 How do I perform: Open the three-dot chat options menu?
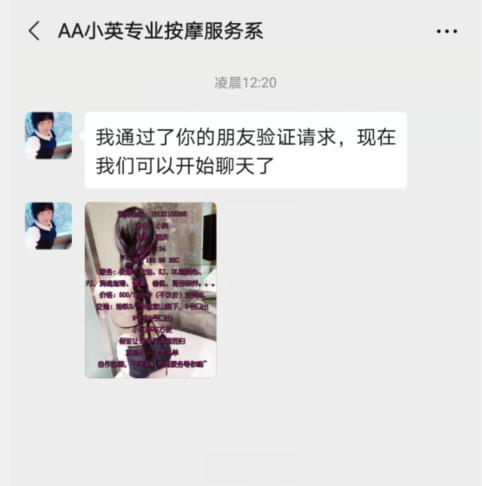[x=447, y=31]
